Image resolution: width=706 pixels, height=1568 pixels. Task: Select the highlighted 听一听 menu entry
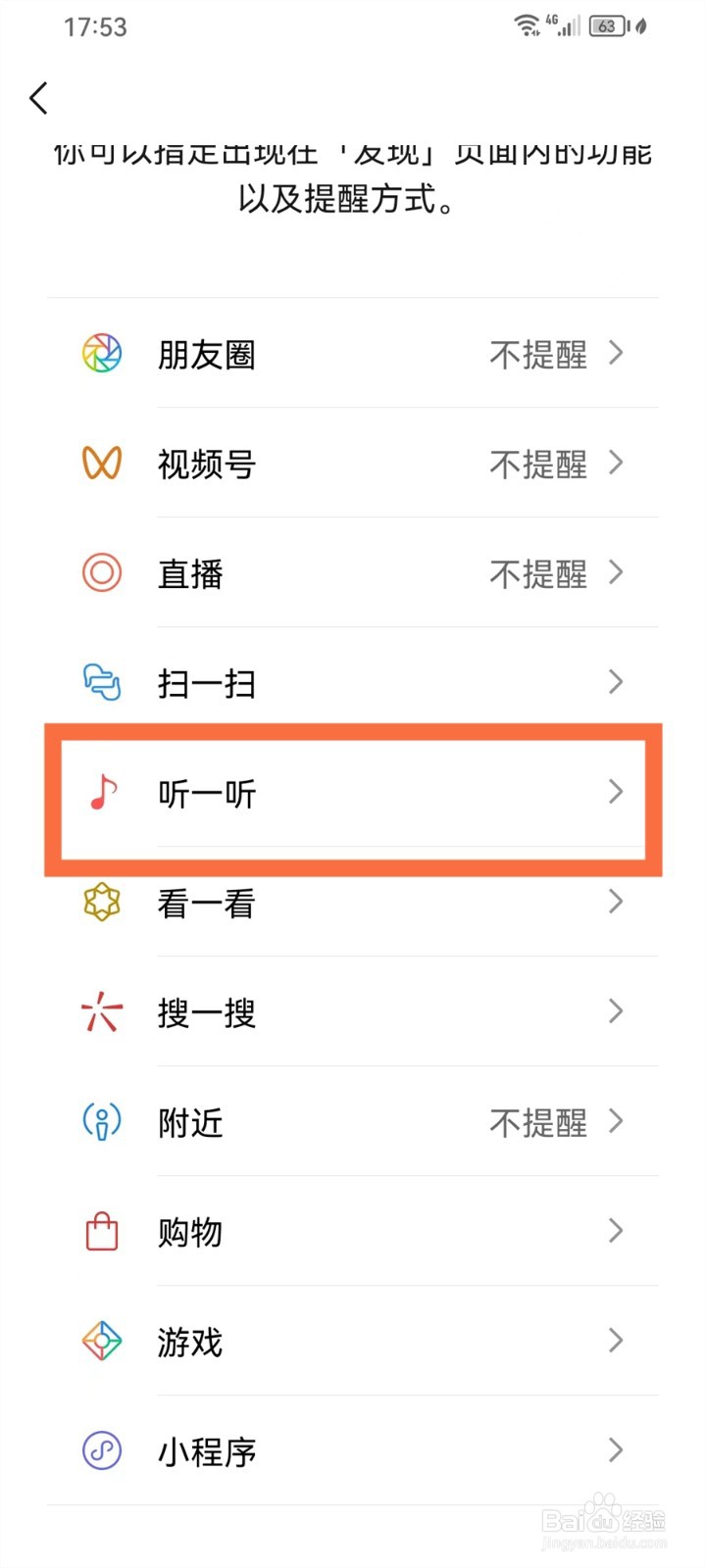(x=353, y=793)
